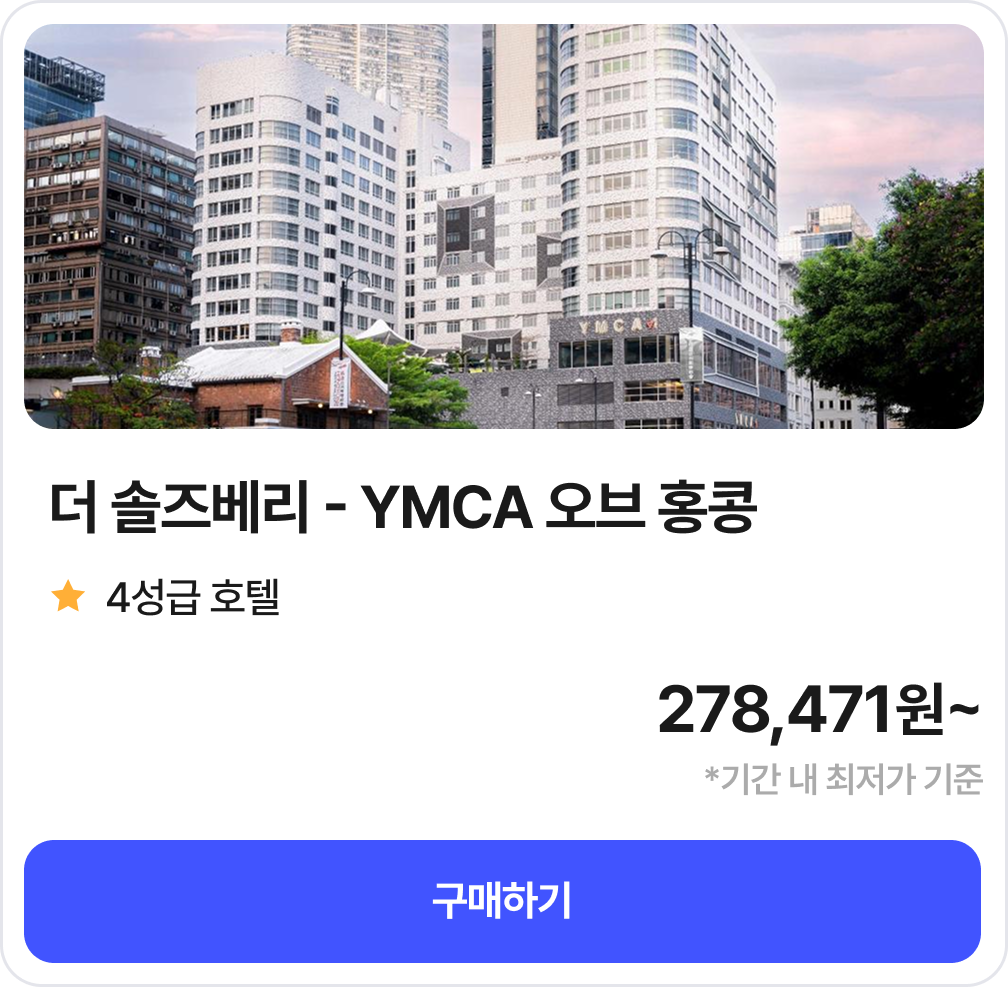The height and width of the screenshot is (987, 1008).
Task: Tap the 구매하기 purchase button
Action: (x=502, y=901)
